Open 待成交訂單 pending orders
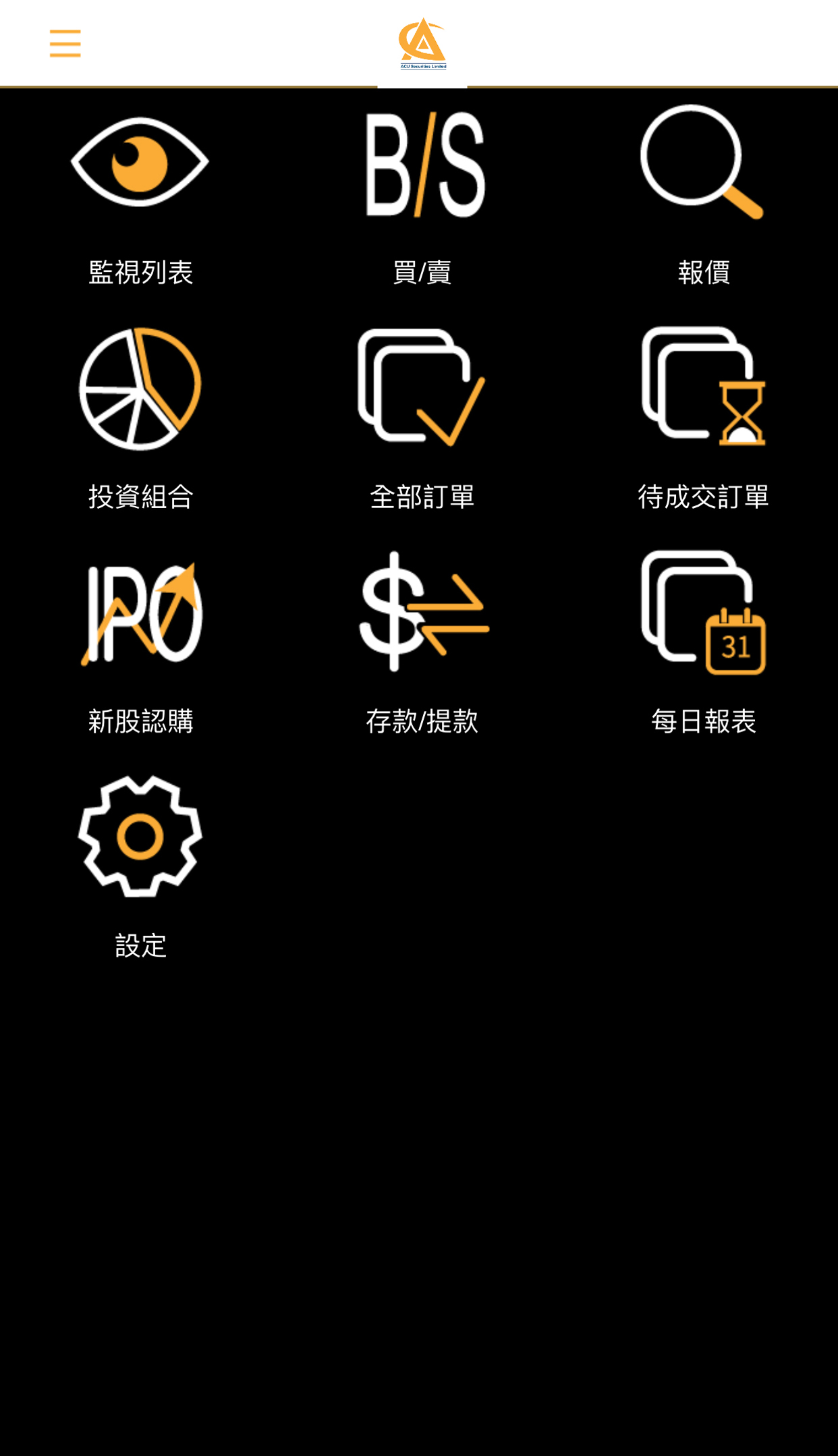This screenshot has width=838, height=1456. click(703, 420)
